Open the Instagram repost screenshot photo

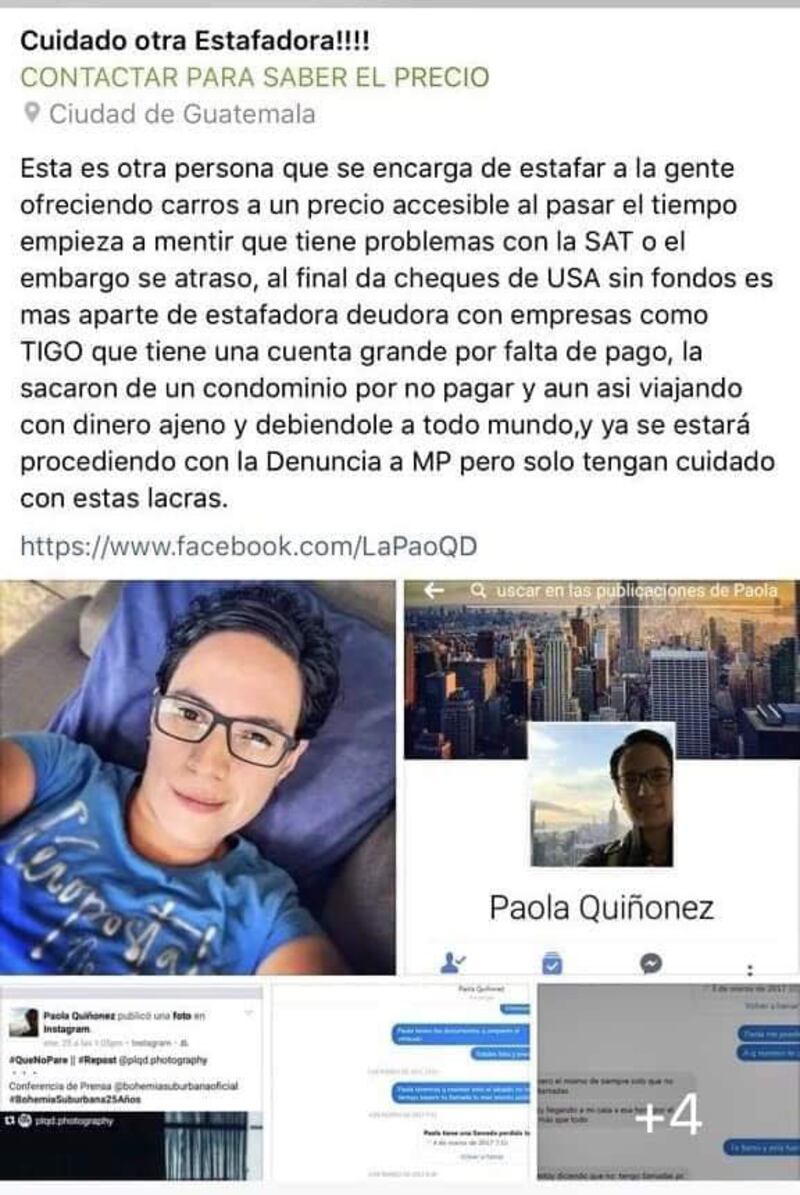click(132, 1080)
